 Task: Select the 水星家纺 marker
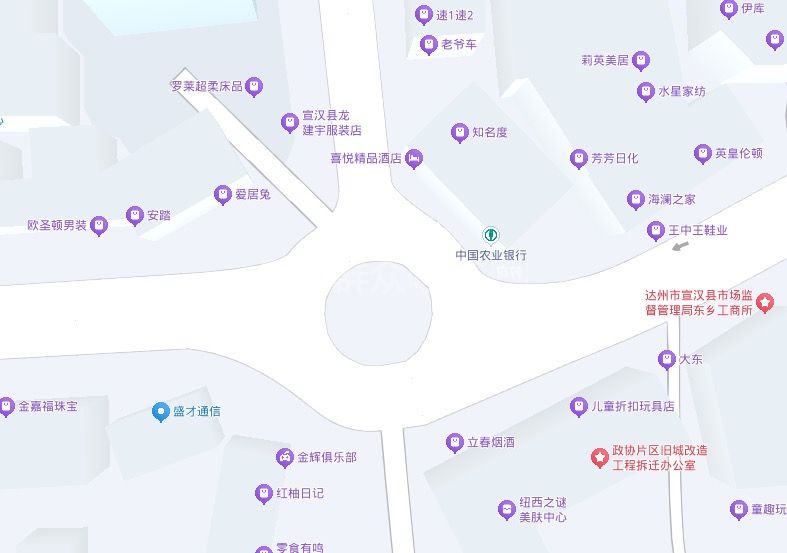tap(645, 92)
